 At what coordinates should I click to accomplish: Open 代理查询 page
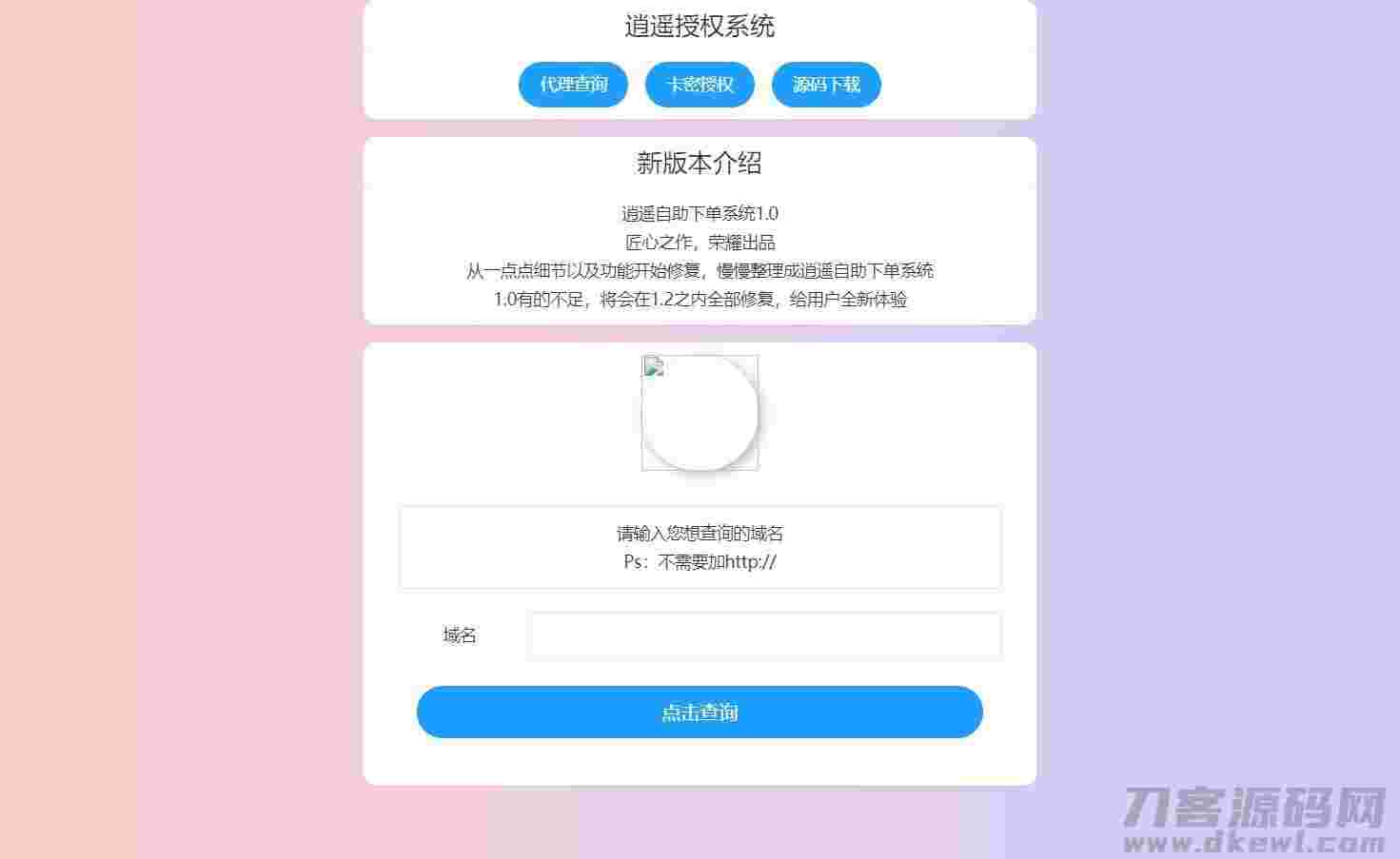tap(573, 85)
